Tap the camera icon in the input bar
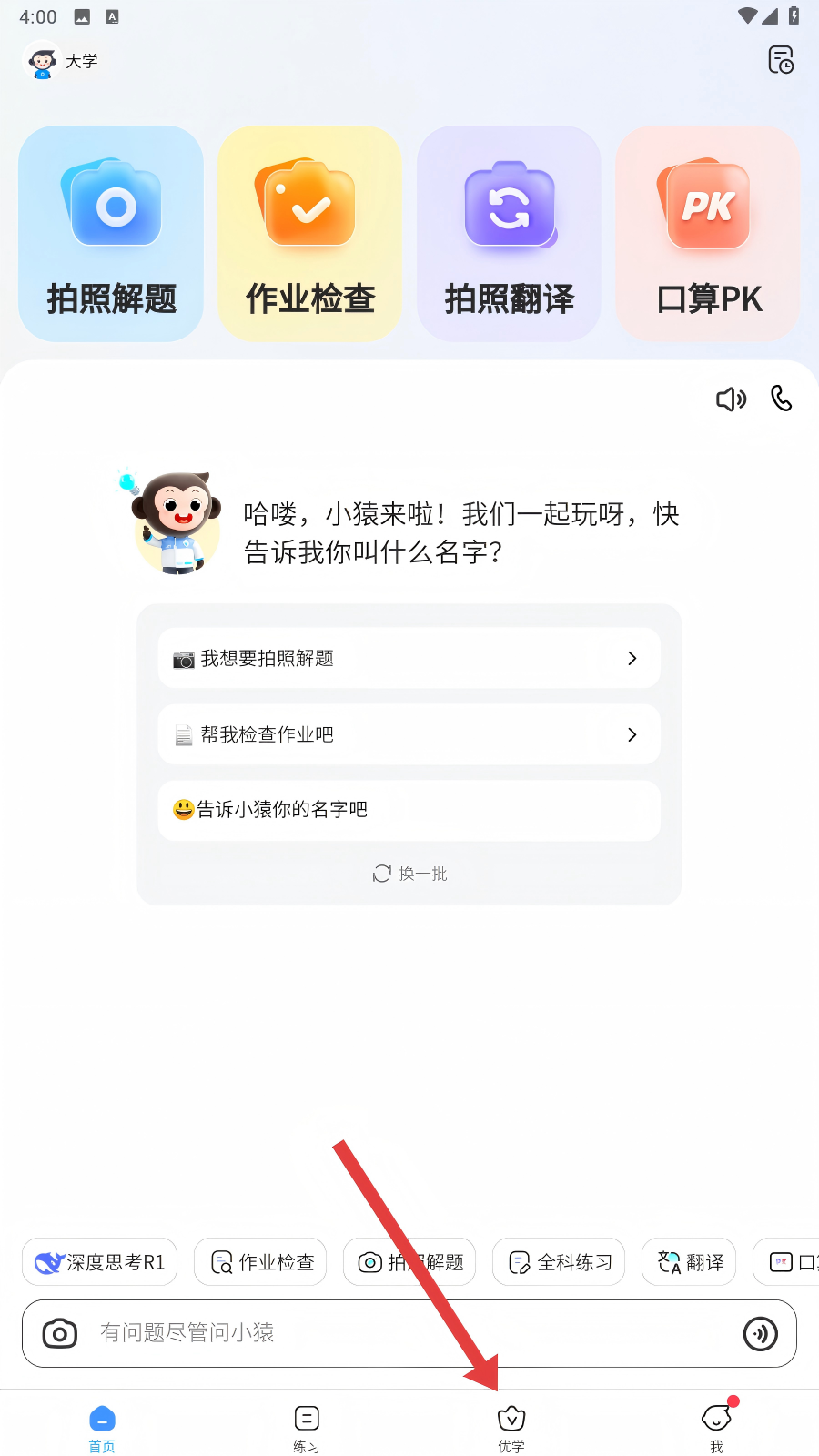 [60, 1334]
